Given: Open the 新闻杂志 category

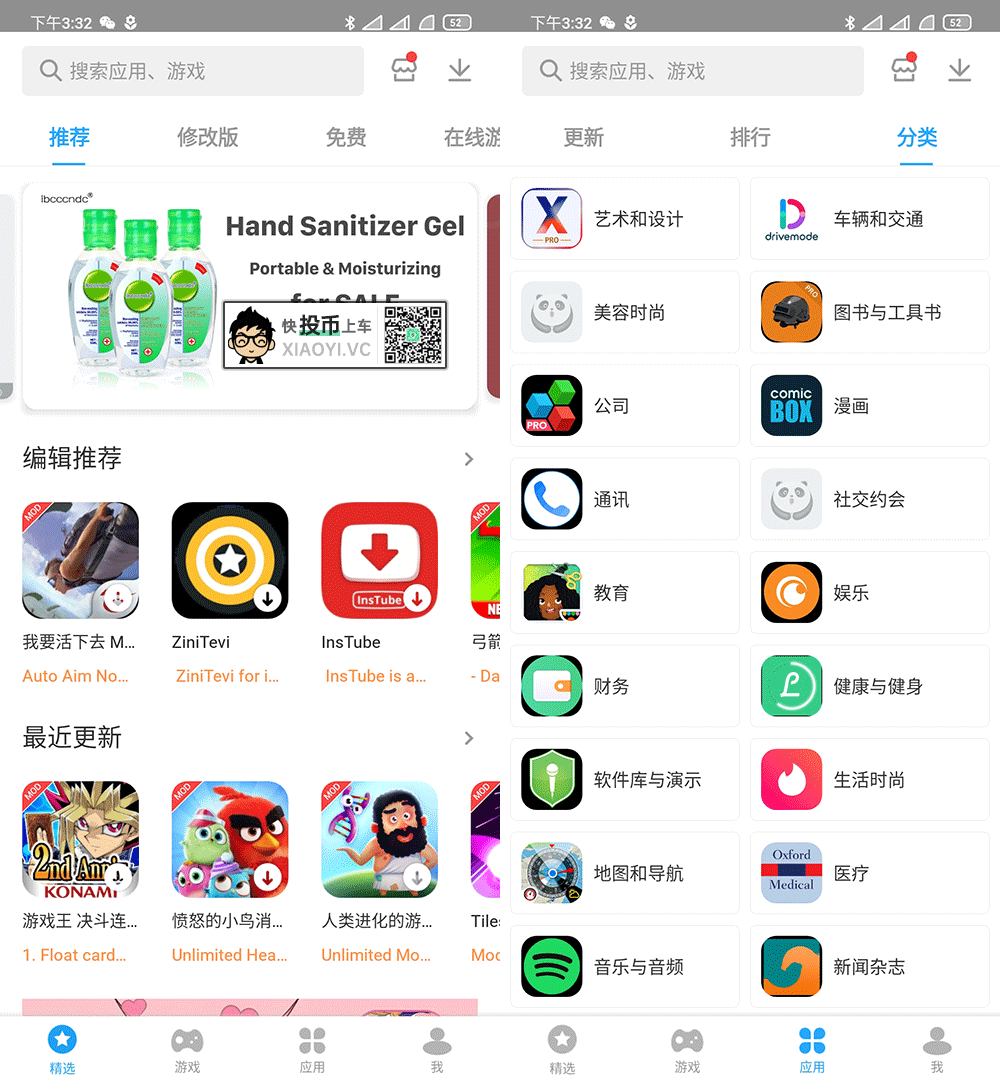Looking at the screenshot, I should pyautogui.click(x=869, y=966).
